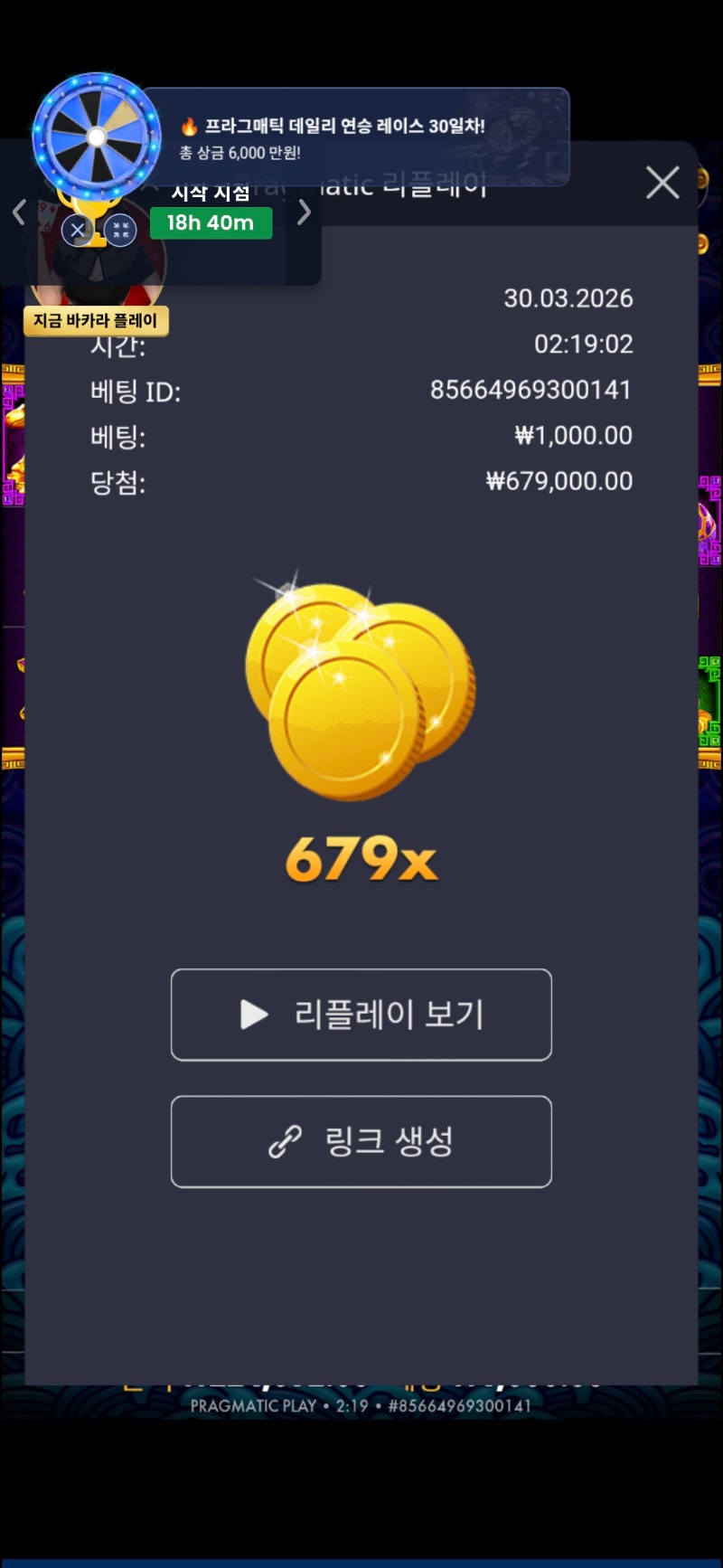Generate a share link for this replay

pos(361,1141)
